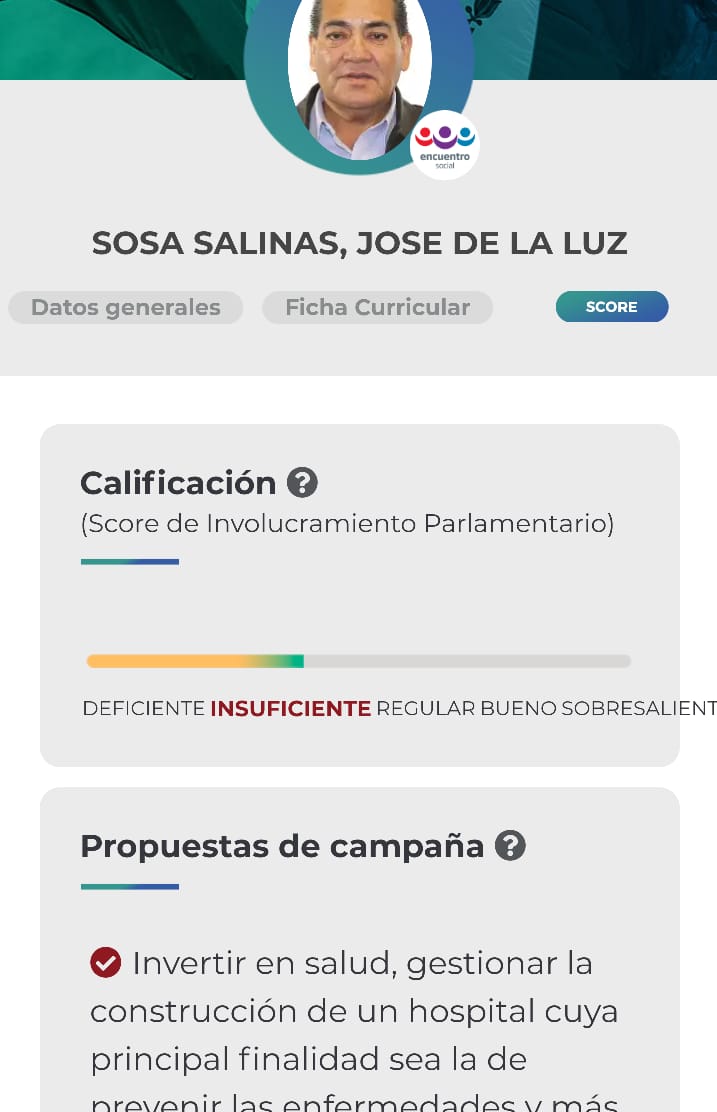The height and width of the screenshot is (1112, 717).
Task: Tap the help icon beside Propuestas de campaña
Action: [x=510, y=846]
